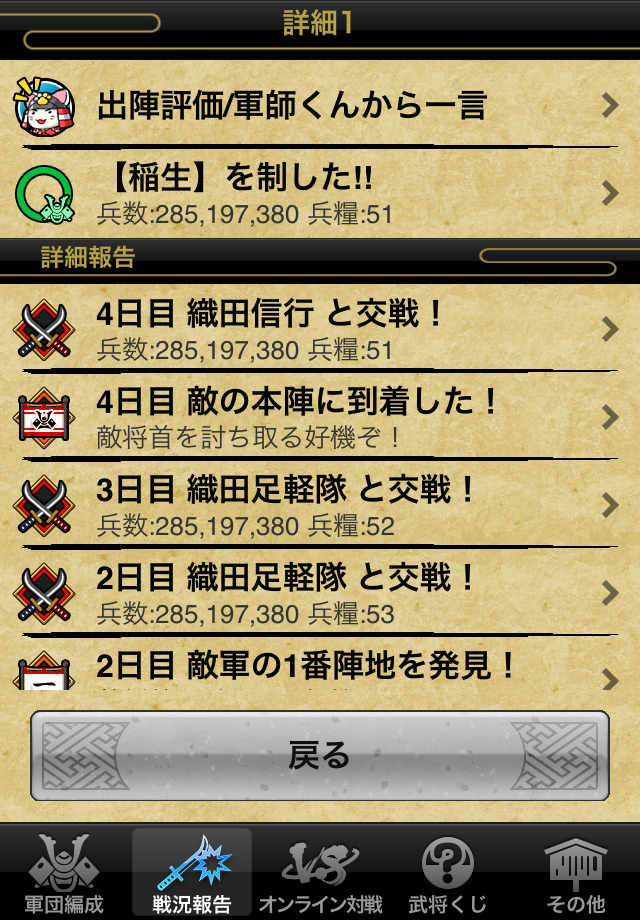Tap the 戻る button
This screenshot has height=920, width=640.
tap(320, 755)
